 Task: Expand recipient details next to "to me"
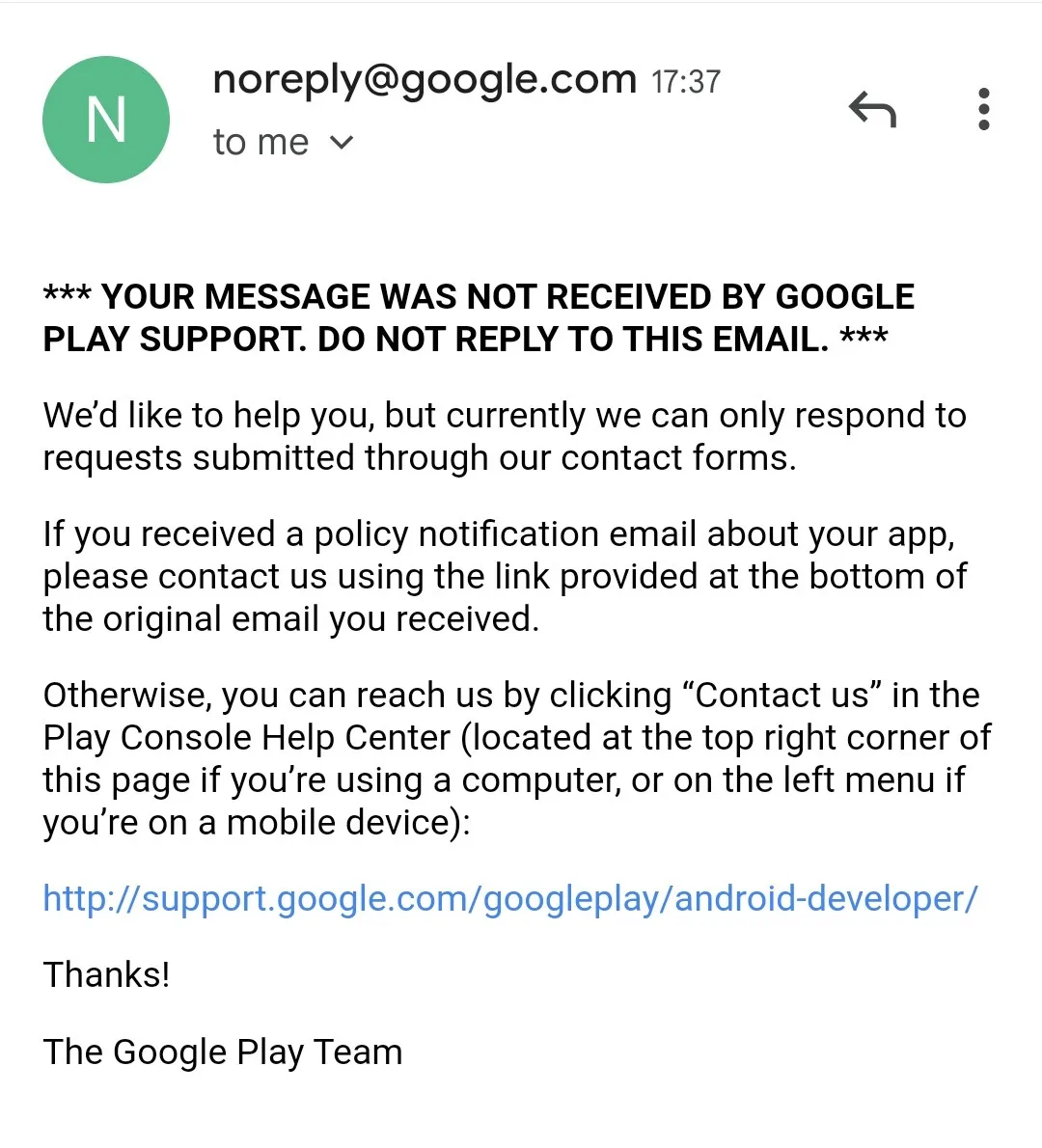342,143
